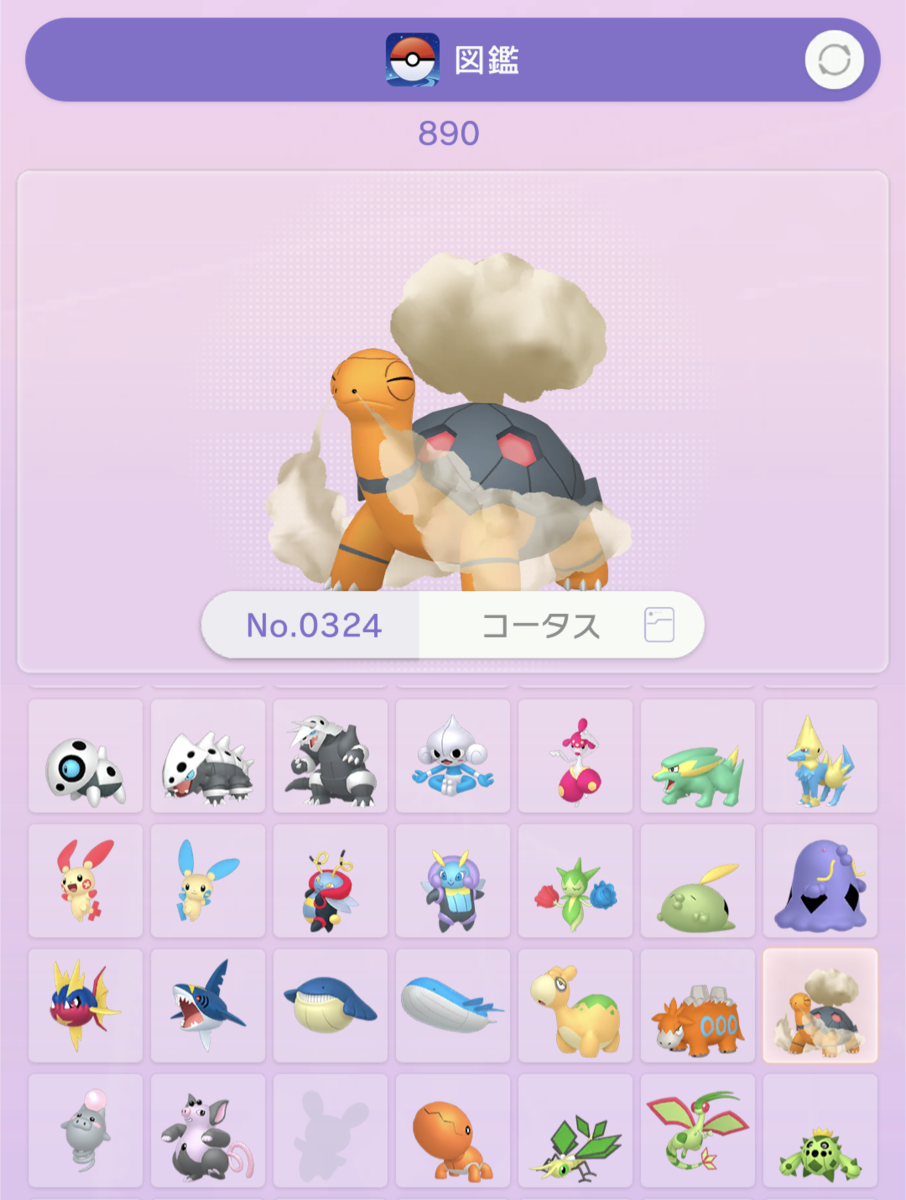Select the Manectric sprite in the grid

point(820,755)
